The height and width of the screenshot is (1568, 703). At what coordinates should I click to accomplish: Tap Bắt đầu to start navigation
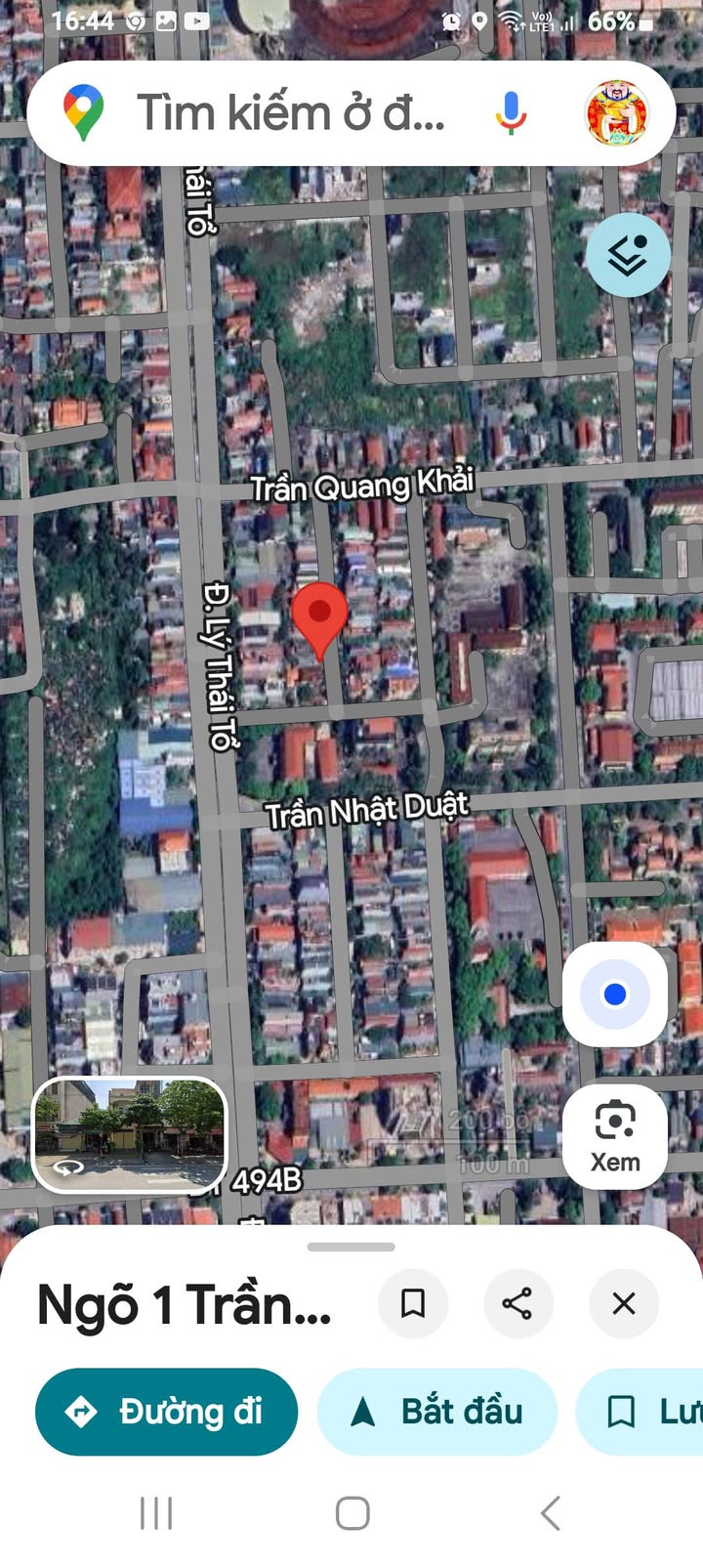(437, 1412)
